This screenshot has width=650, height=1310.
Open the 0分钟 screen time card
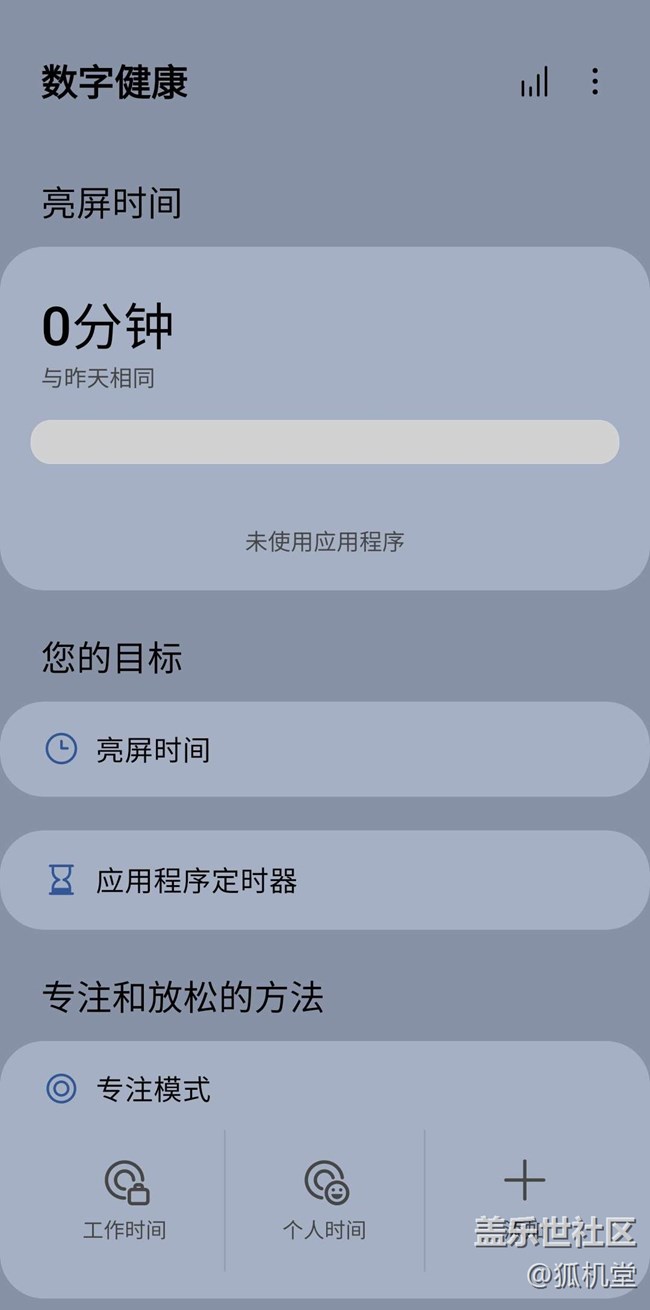(324, 417)
